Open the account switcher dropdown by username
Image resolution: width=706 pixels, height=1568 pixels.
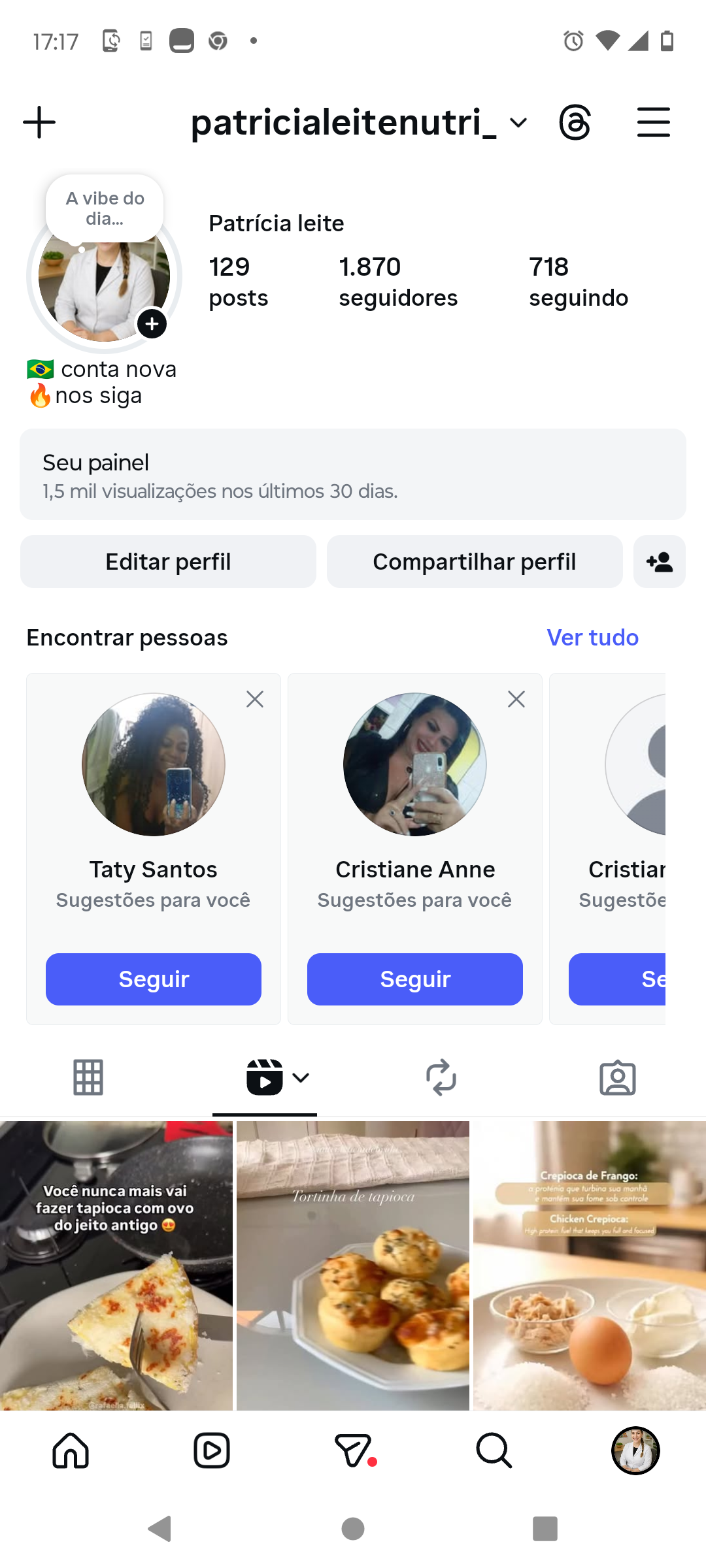point(358,122)
